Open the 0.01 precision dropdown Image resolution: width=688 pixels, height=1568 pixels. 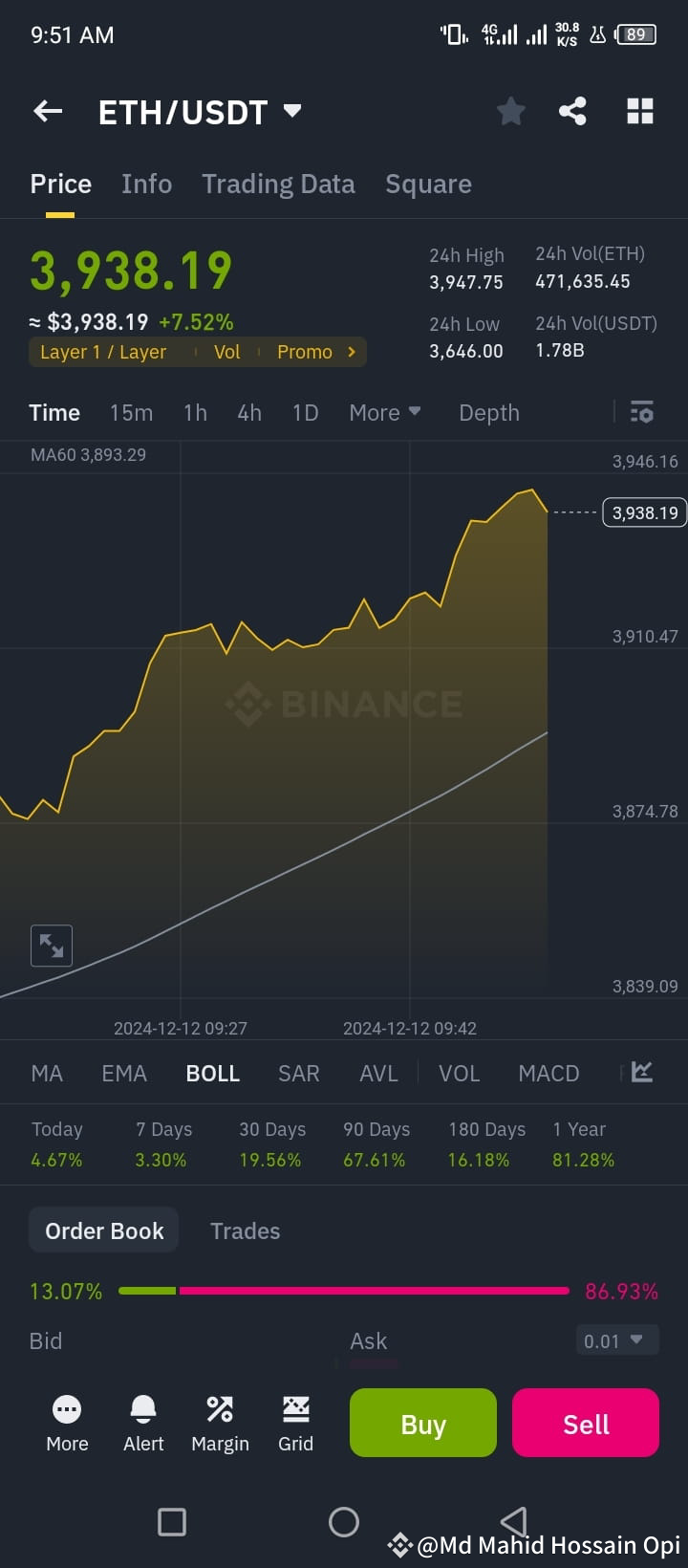coord(616,1340)
